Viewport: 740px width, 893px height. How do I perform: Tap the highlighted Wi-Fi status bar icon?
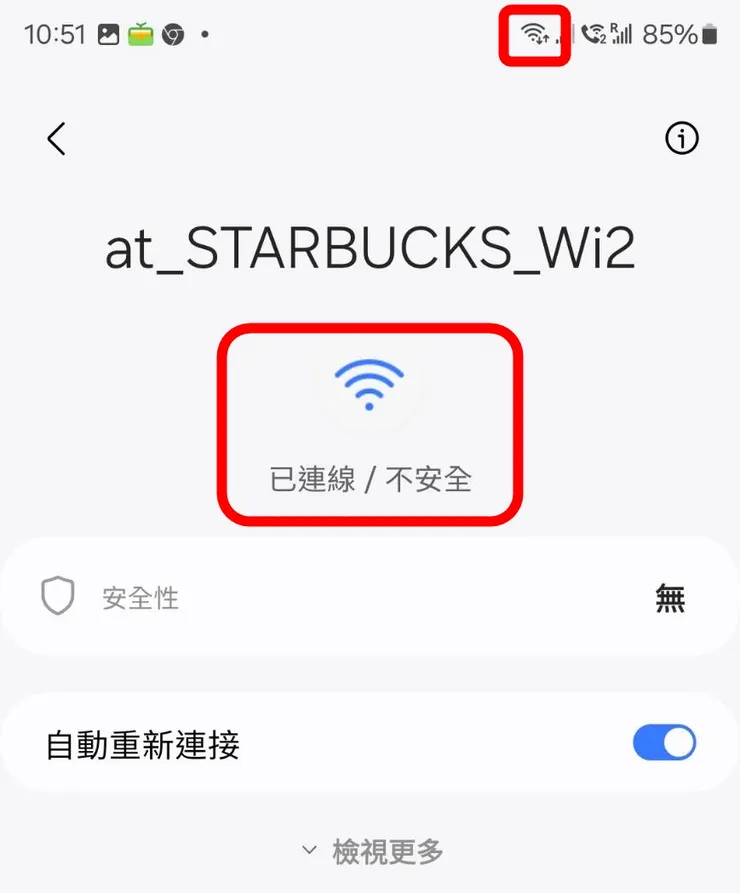pos(534,35)
